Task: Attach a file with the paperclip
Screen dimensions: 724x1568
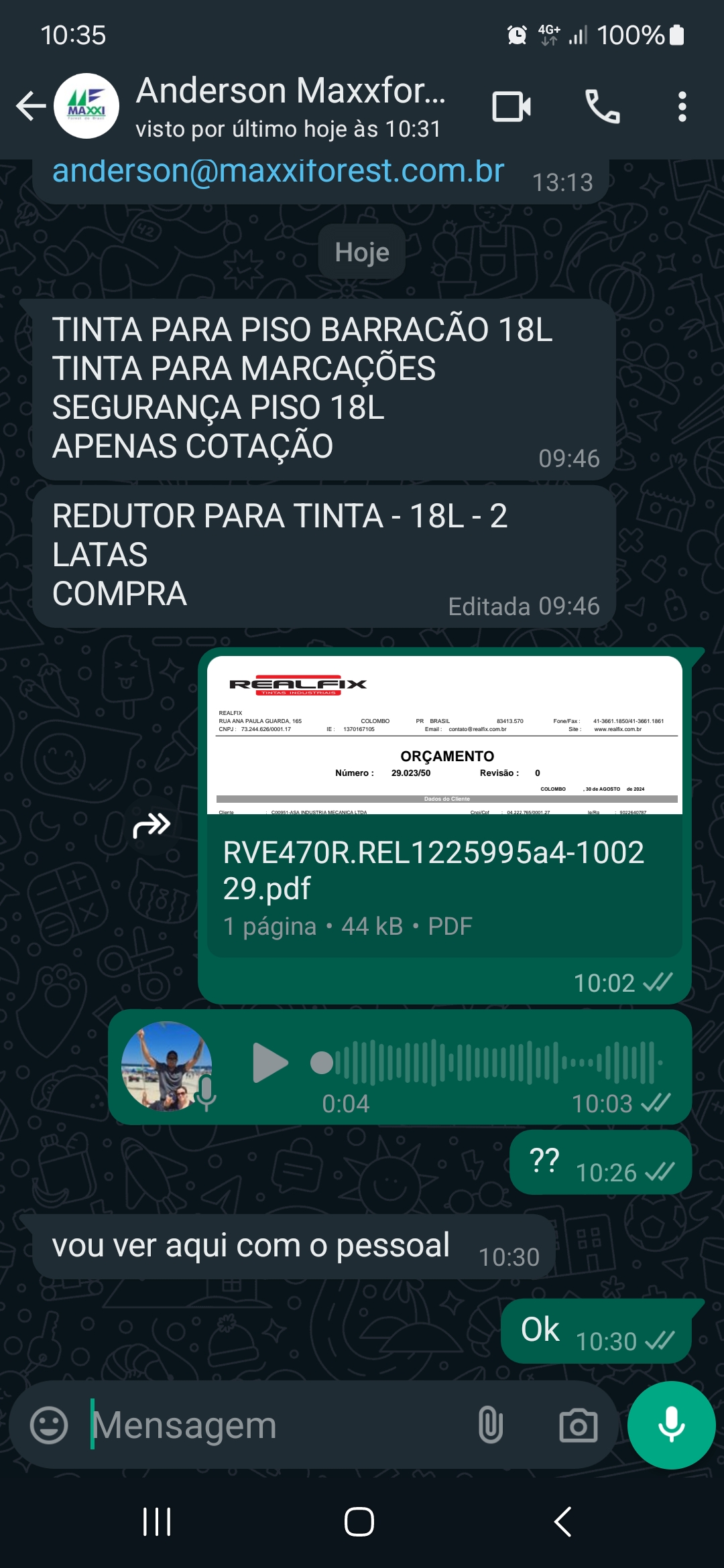Action: point(490,1425)
